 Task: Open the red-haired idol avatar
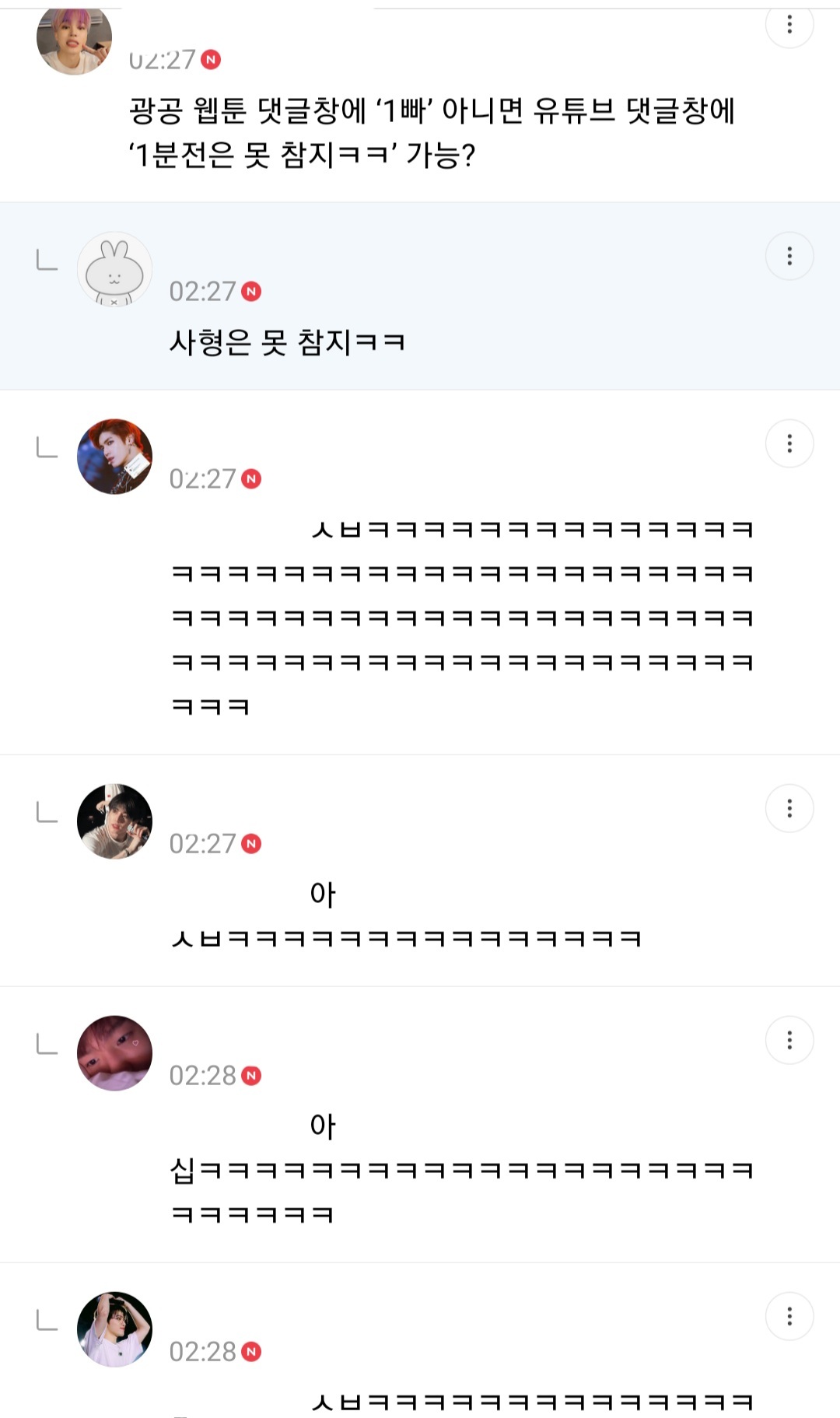pyautogui.click(x=115, y=455)
